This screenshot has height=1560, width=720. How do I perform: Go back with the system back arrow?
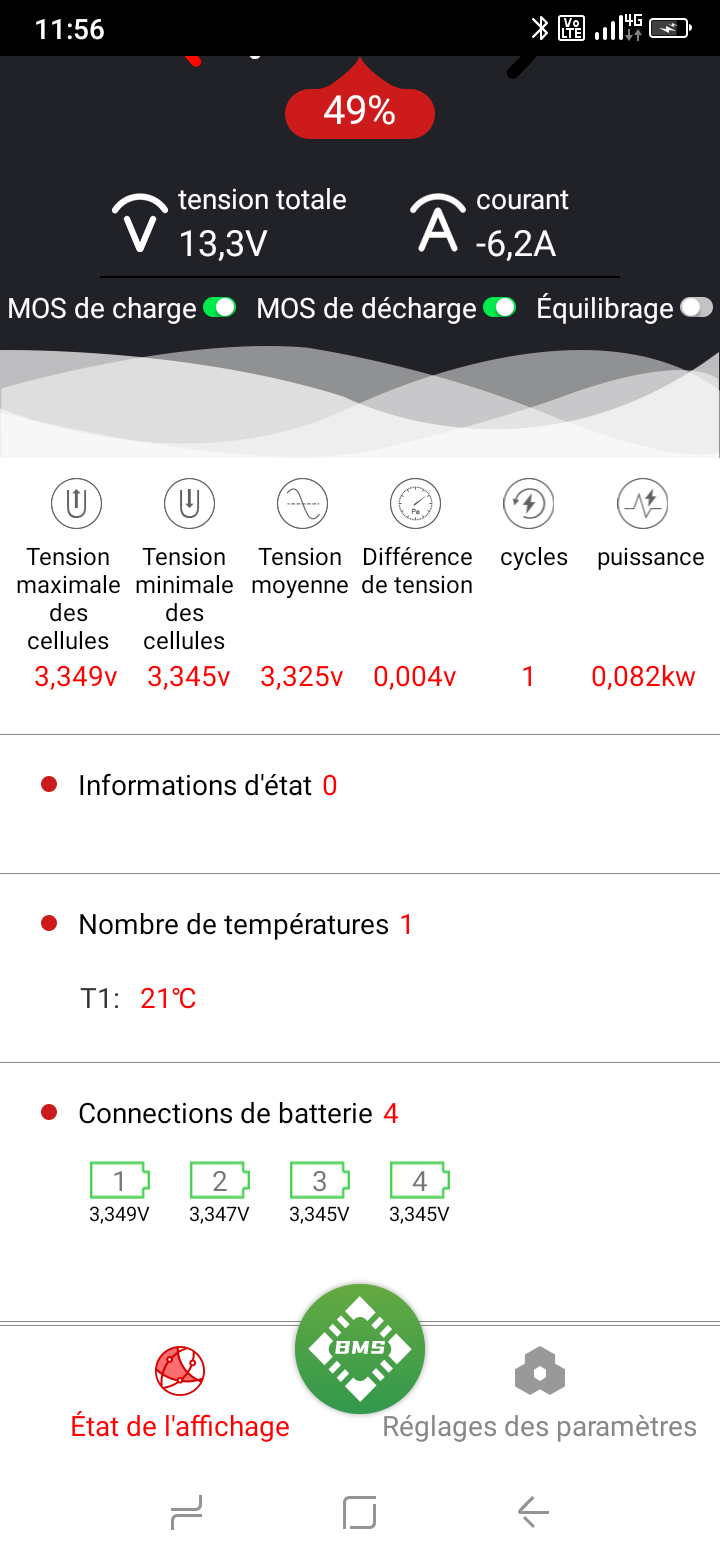(x=533, y=1512)
